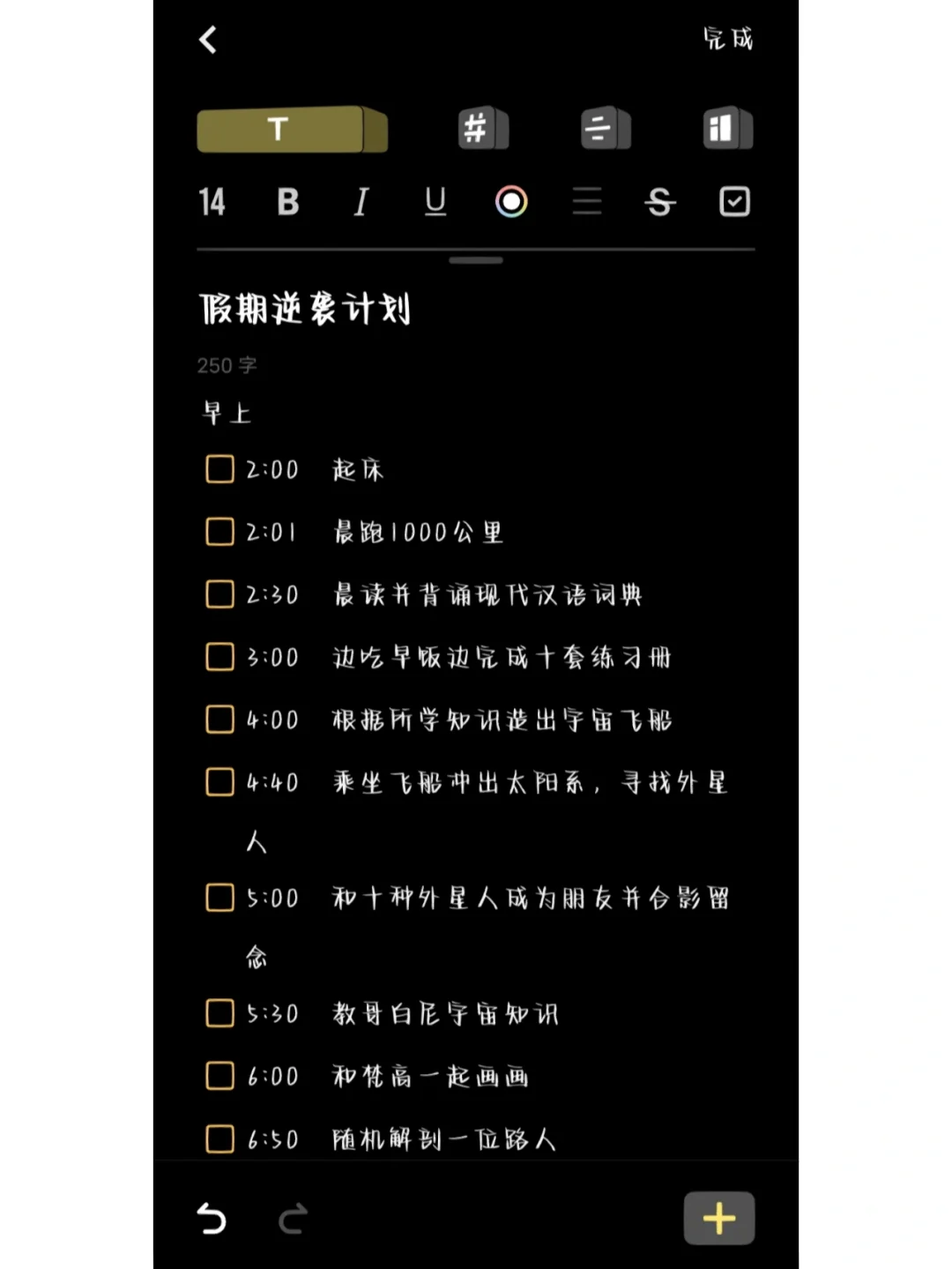This screenshot has width=952, height=1269.
Task: Open the text color picker
Action: click(511, 202)
